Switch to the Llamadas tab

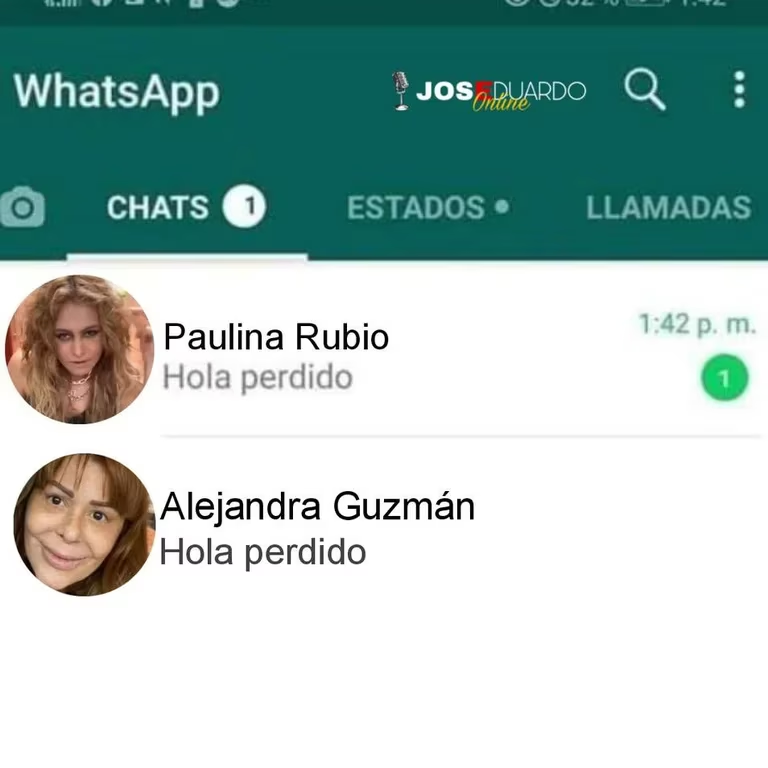668,208
